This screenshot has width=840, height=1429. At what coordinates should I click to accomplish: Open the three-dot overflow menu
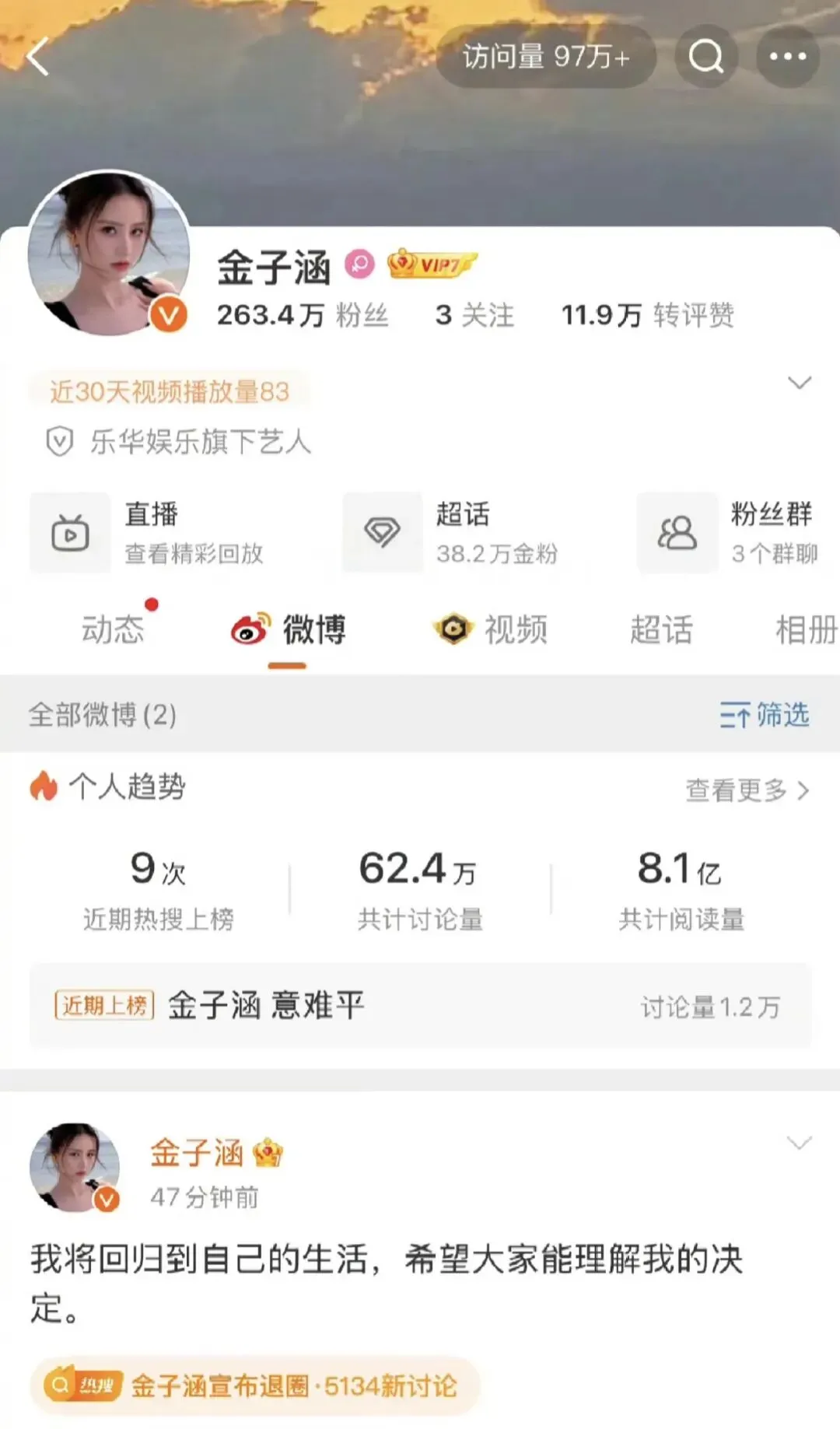click(x=787, y=57)
